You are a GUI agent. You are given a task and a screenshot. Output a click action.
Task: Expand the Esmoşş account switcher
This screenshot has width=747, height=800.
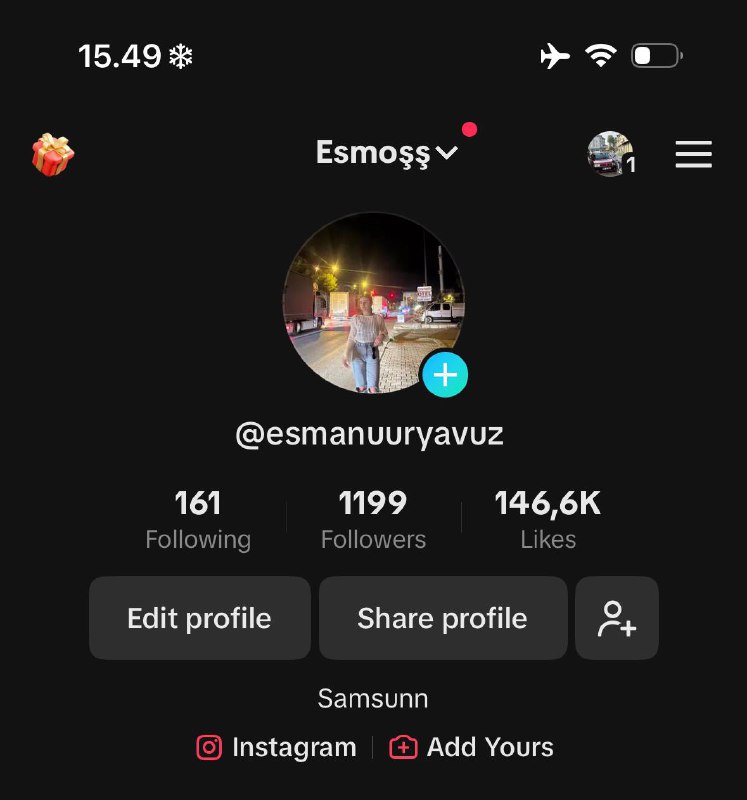[x=387, y=153]
